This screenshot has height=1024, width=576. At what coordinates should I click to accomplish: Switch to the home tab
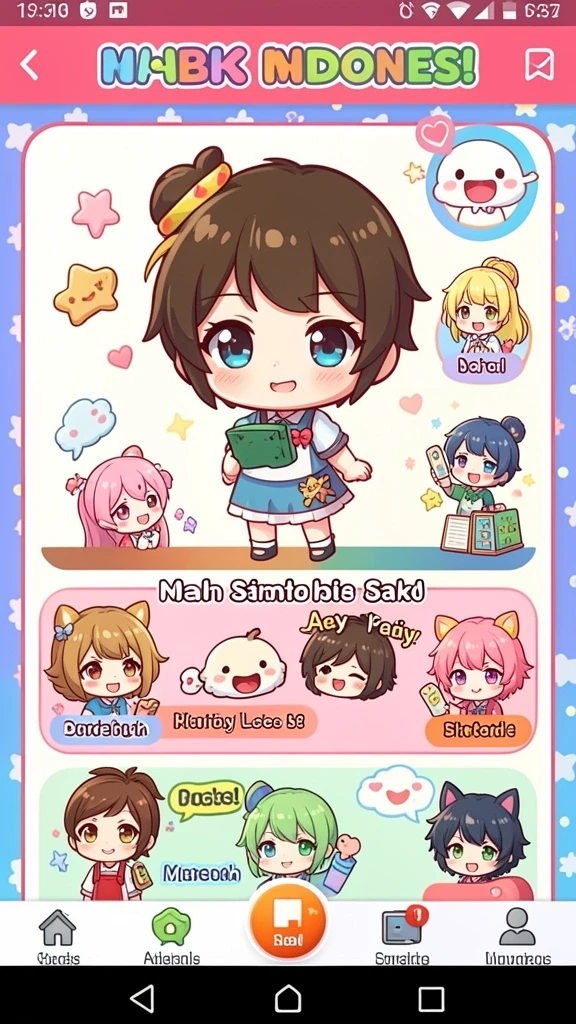(x=58, y=936)
